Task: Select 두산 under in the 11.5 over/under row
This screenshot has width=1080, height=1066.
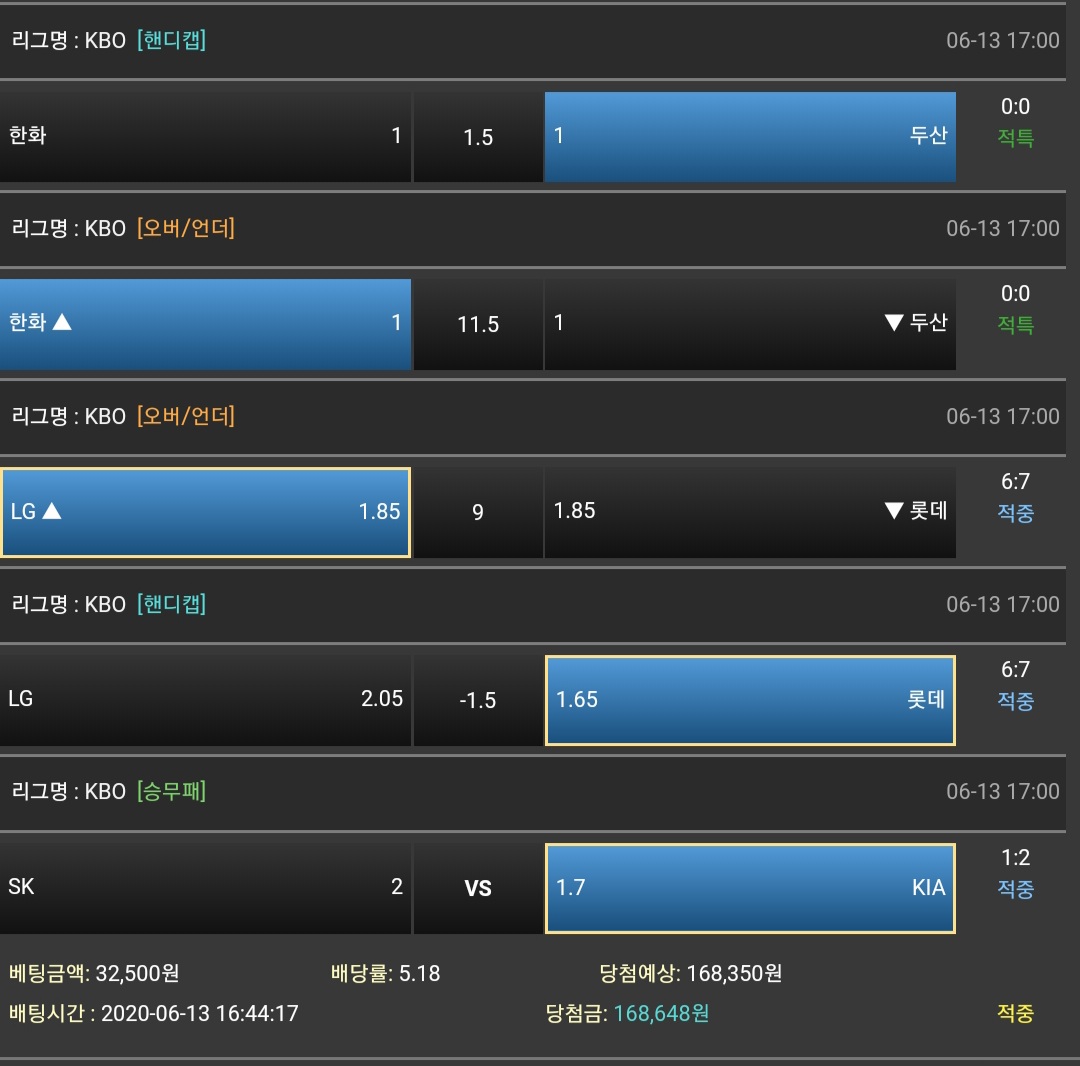Action: pyautogui.click(x=750, y=323)
